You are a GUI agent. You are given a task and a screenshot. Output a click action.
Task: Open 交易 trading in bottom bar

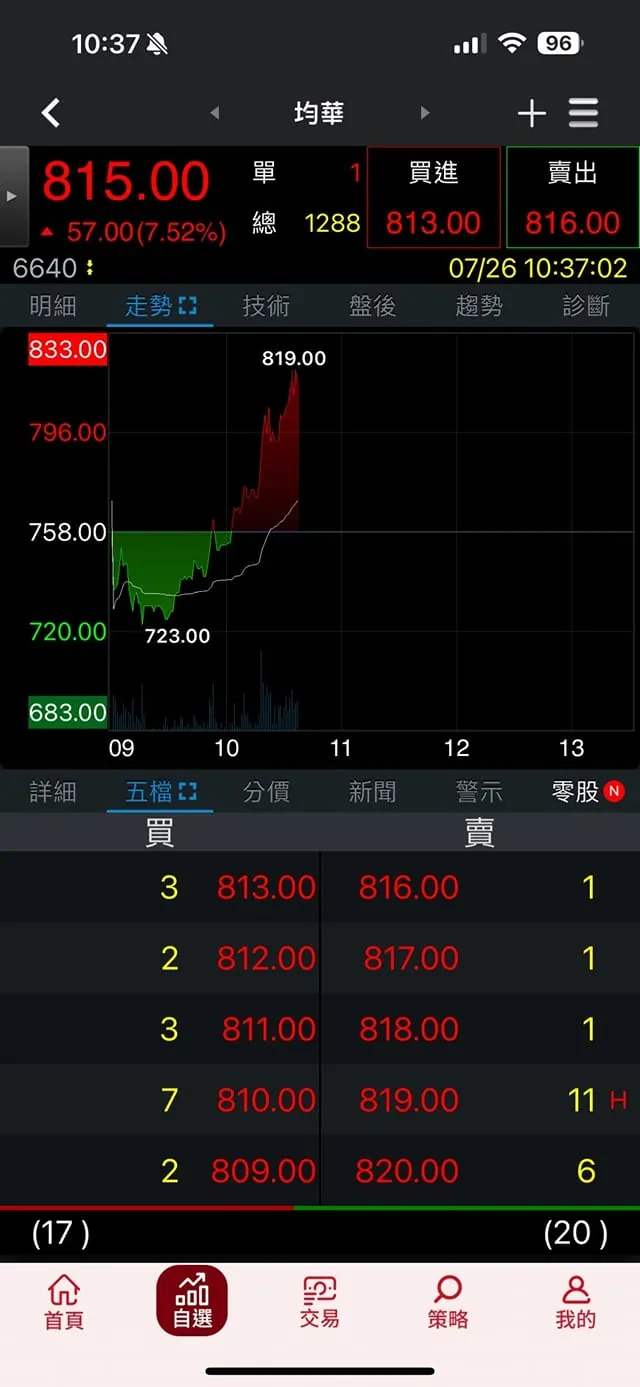[319, 1302]
